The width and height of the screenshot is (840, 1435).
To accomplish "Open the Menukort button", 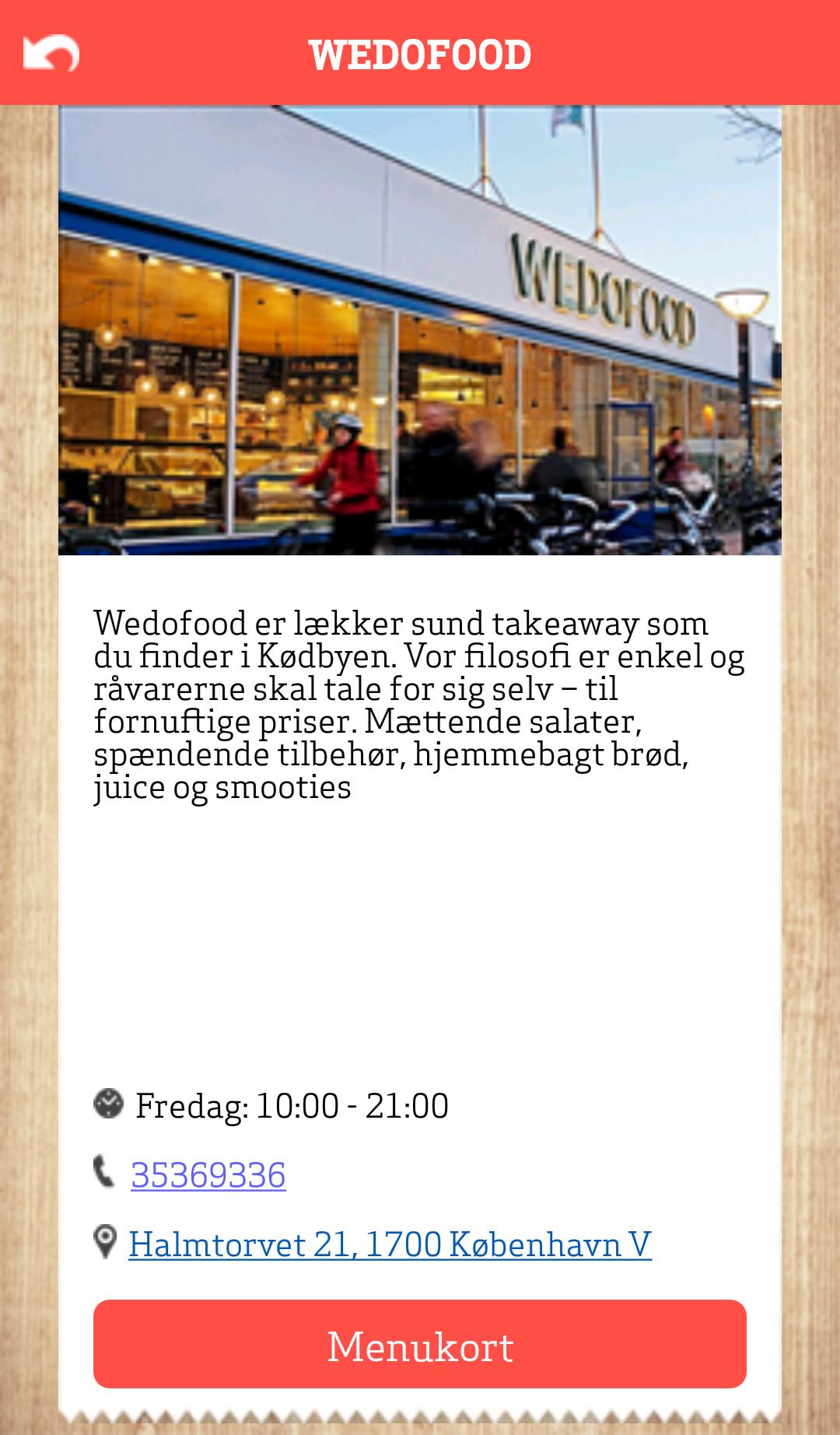I will click(420, 1346).
